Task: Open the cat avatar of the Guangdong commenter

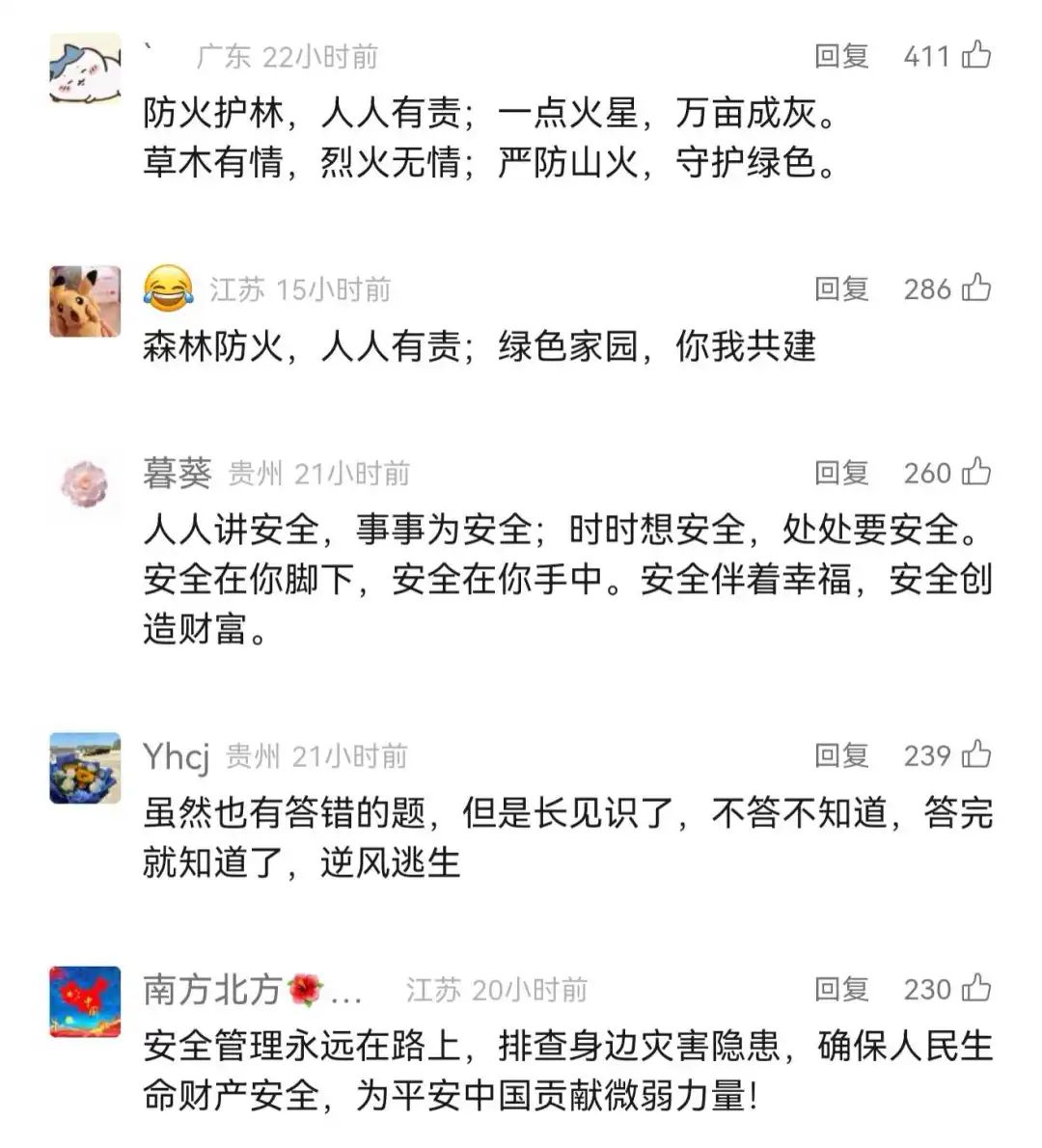Action: tap(85, 68)
